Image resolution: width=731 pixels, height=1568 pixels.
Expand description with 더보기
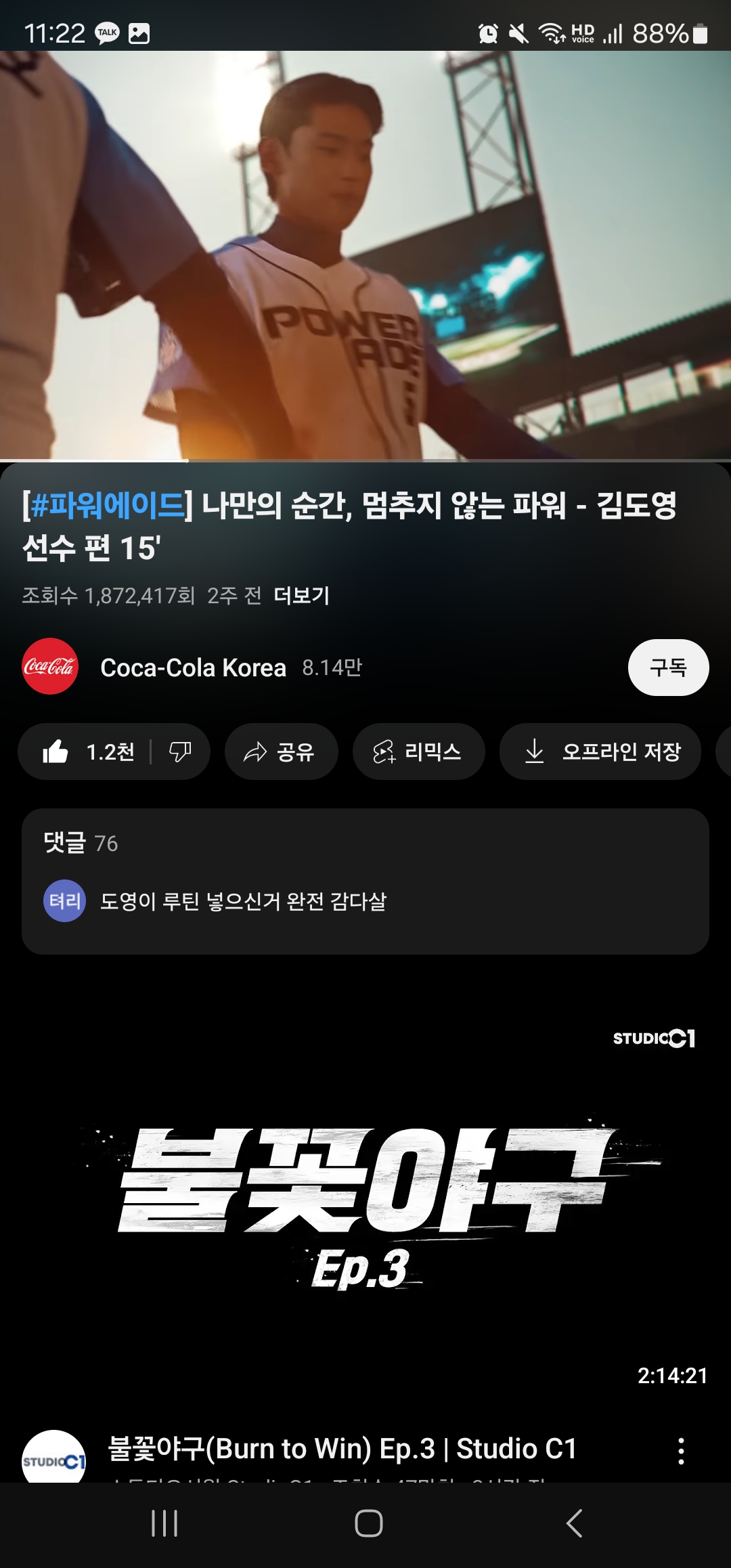point(301,596)
